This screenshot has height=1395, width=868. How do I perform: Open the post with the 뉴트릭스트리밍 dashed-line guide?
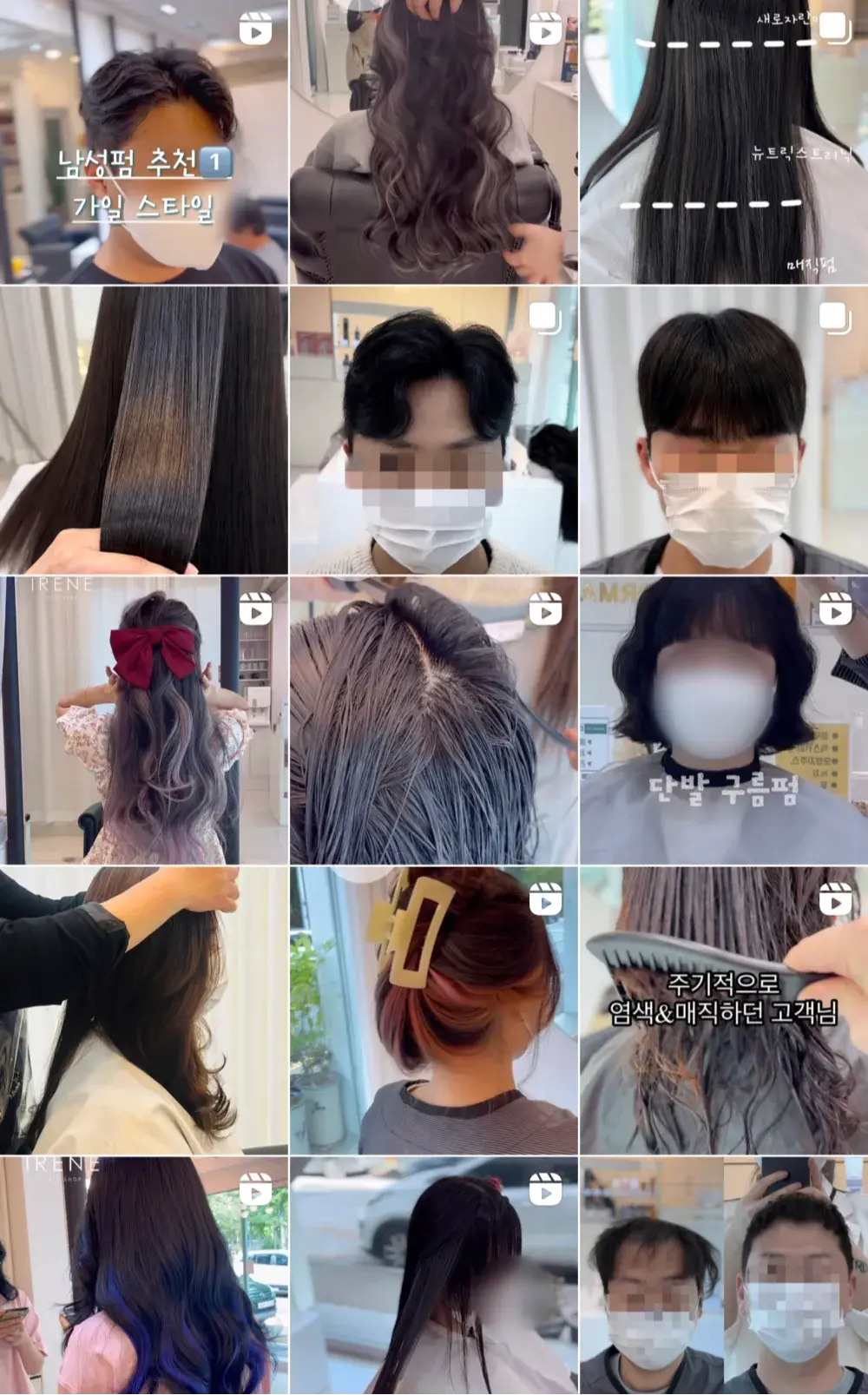[723, 141]
